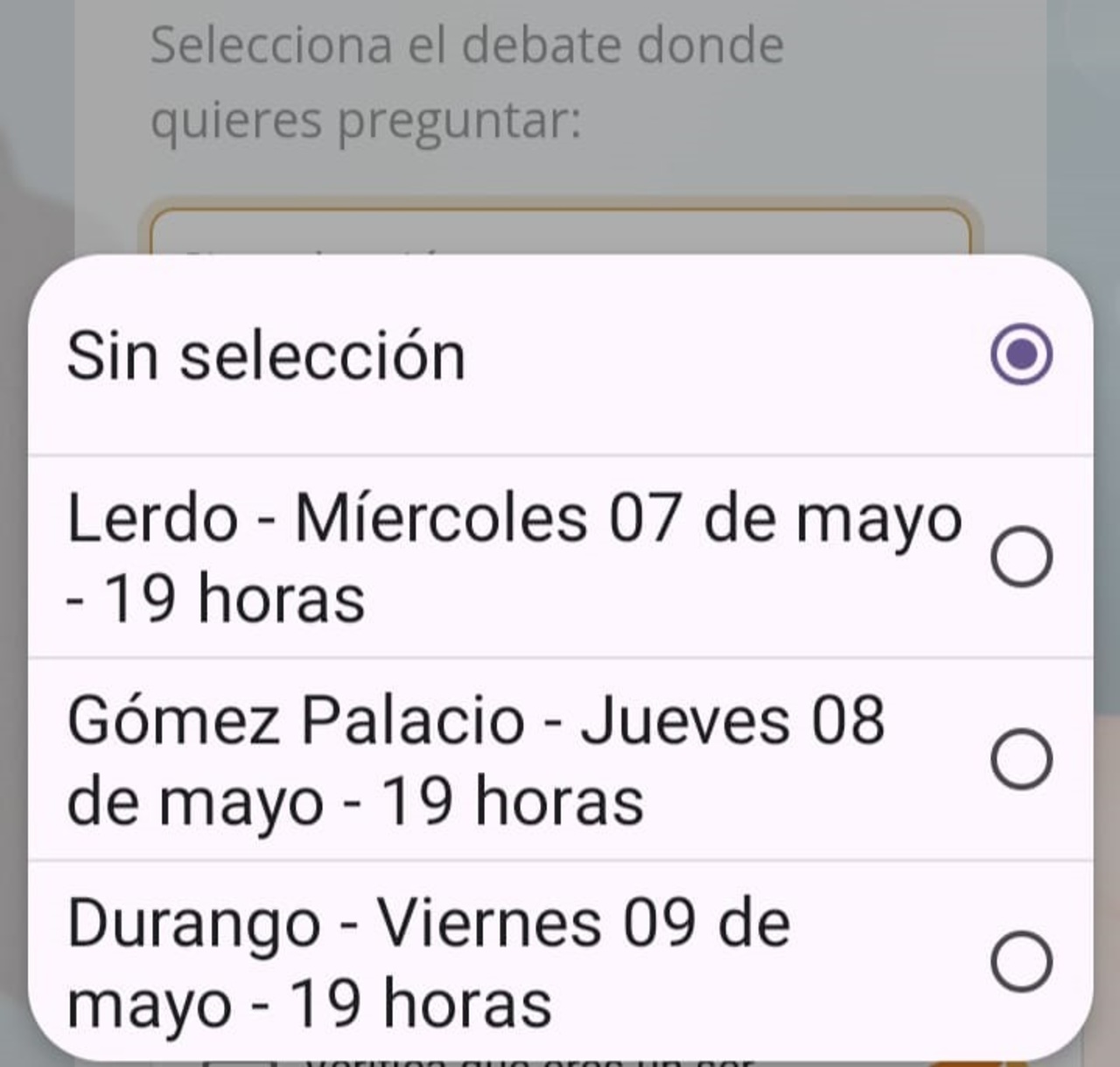Select the Sin selección option
Image resolution: width=1120 pixels, height=1067 pixels.
coord(1021,354)
